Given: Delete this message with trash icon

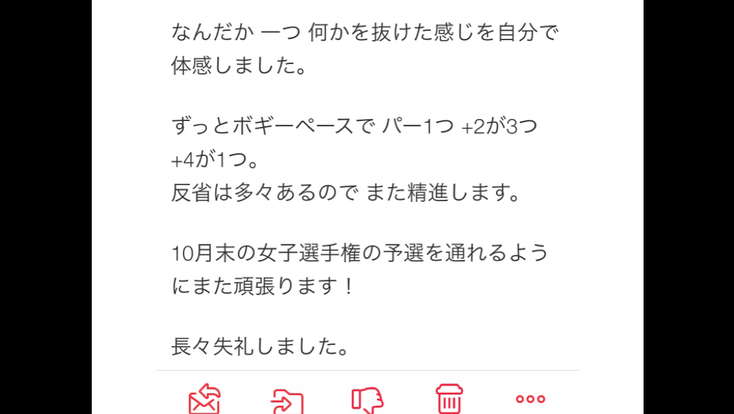Looking at the screenshot, I should click(x=449, y=399).
